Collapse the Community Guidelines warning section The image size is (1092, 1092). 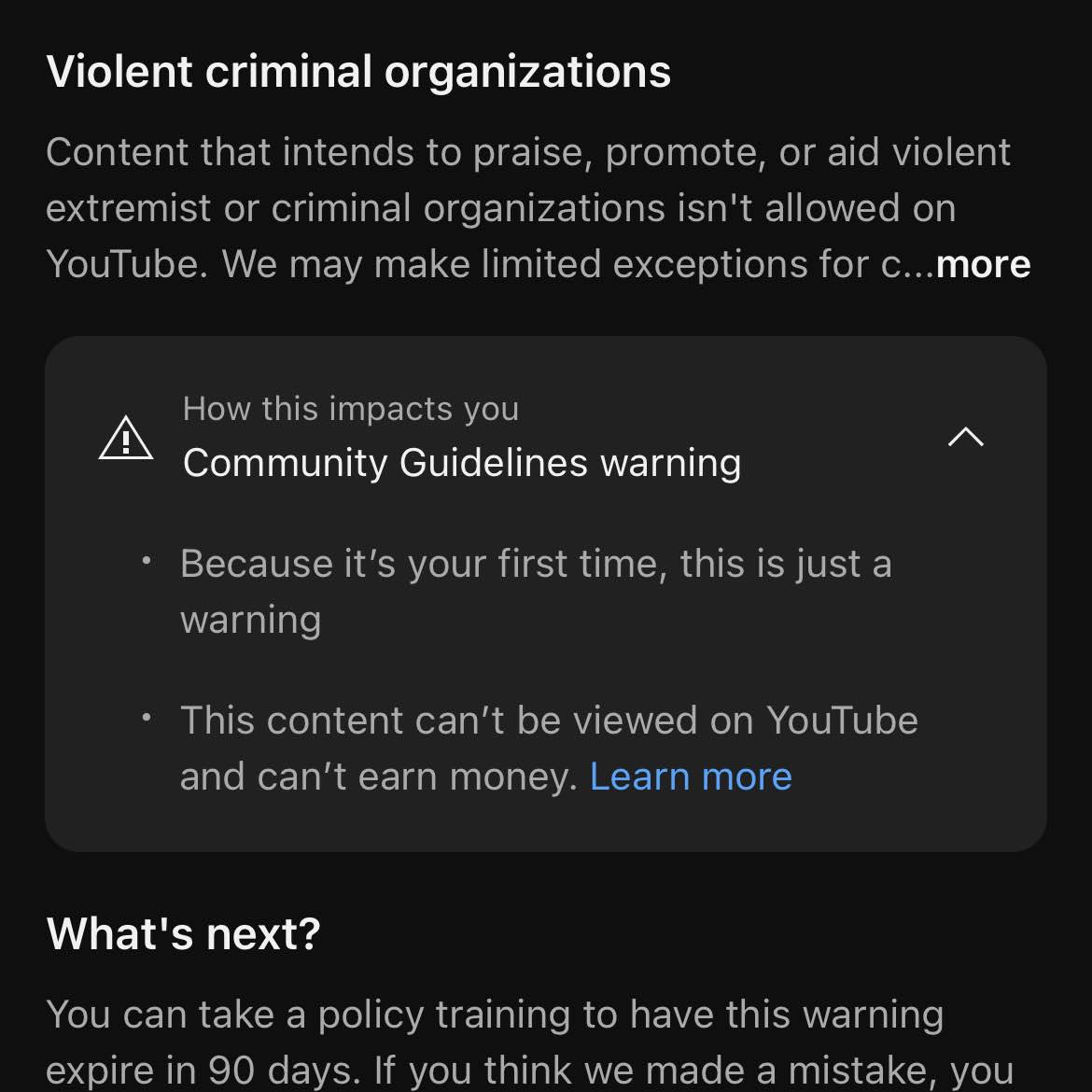click(965, 437)
